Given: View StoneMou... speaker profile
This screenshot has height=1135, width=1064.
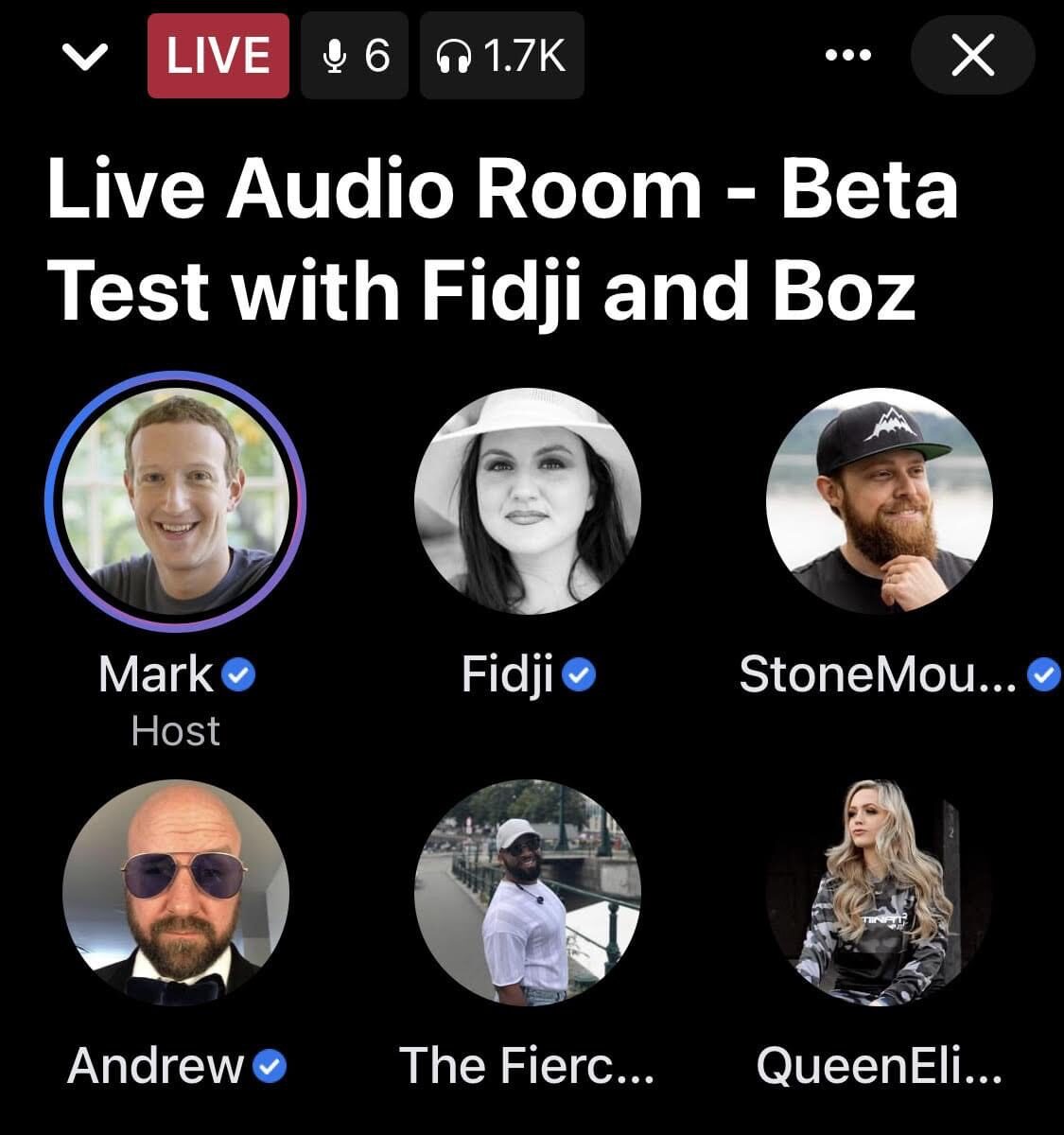Looking at the screenshot, I should tap(880, 501).
